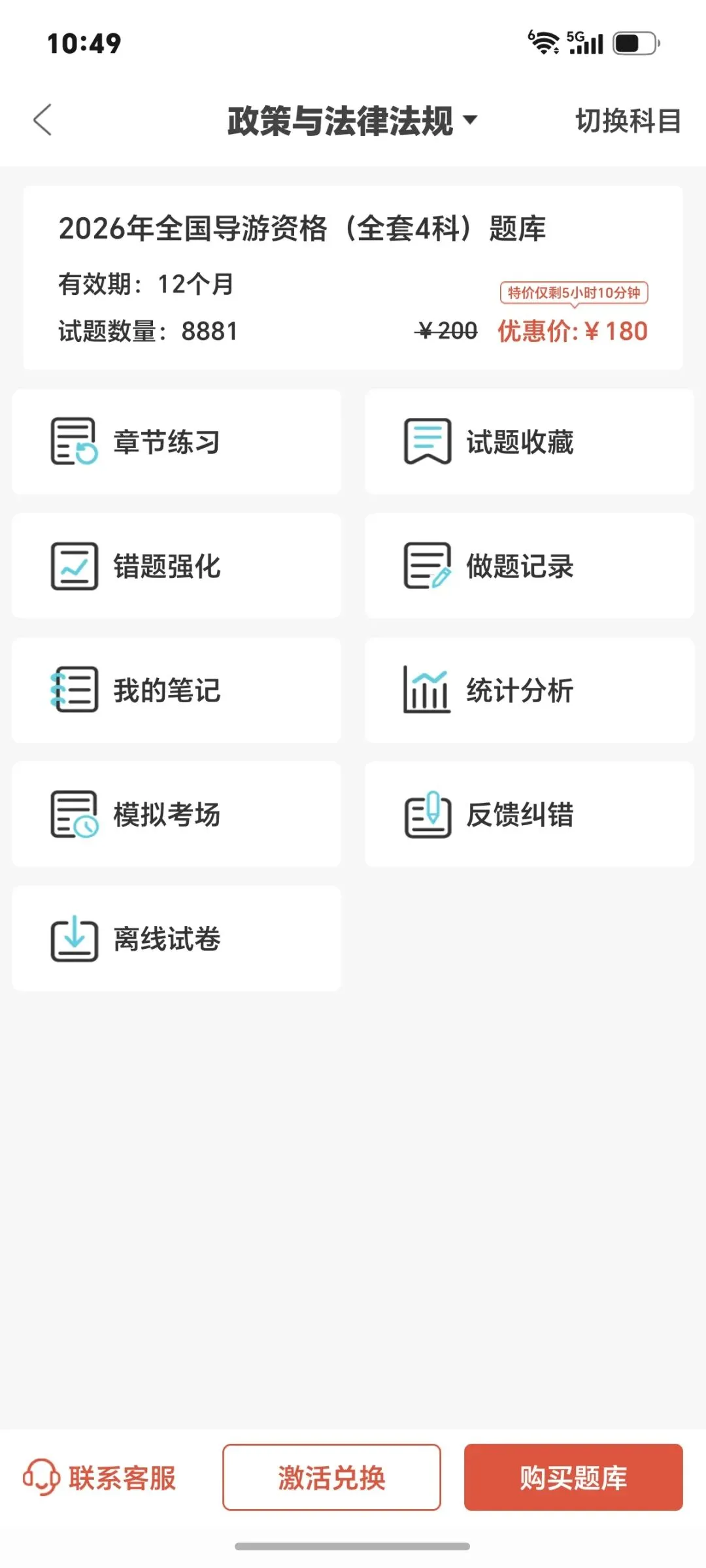The width and height of the screenshot is (706, 1568).
Task: View 做题记录 practice history
Action: [x=529, y=566]
